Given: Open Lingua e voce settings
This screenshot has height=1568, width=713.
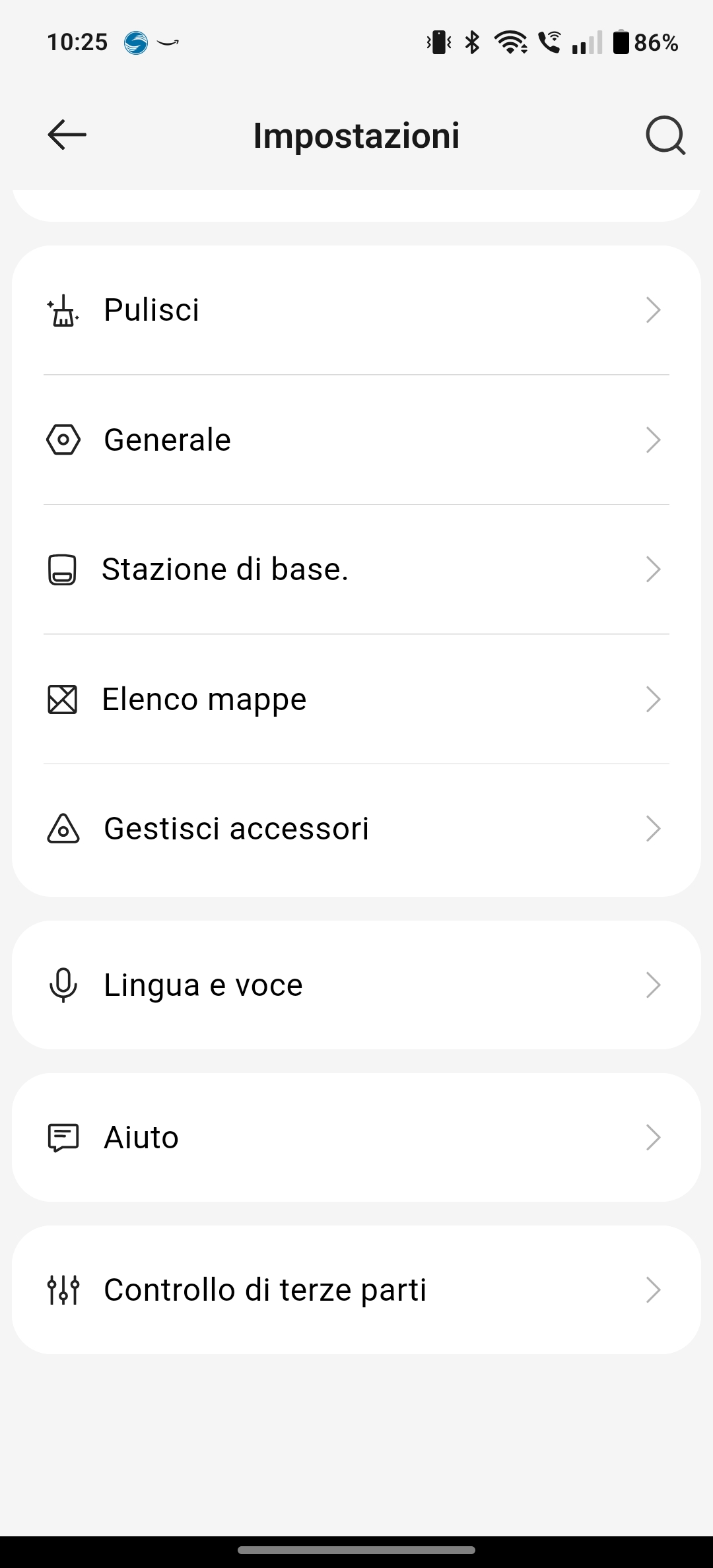Looking at the screenshot, I should (x=356, y=985).
